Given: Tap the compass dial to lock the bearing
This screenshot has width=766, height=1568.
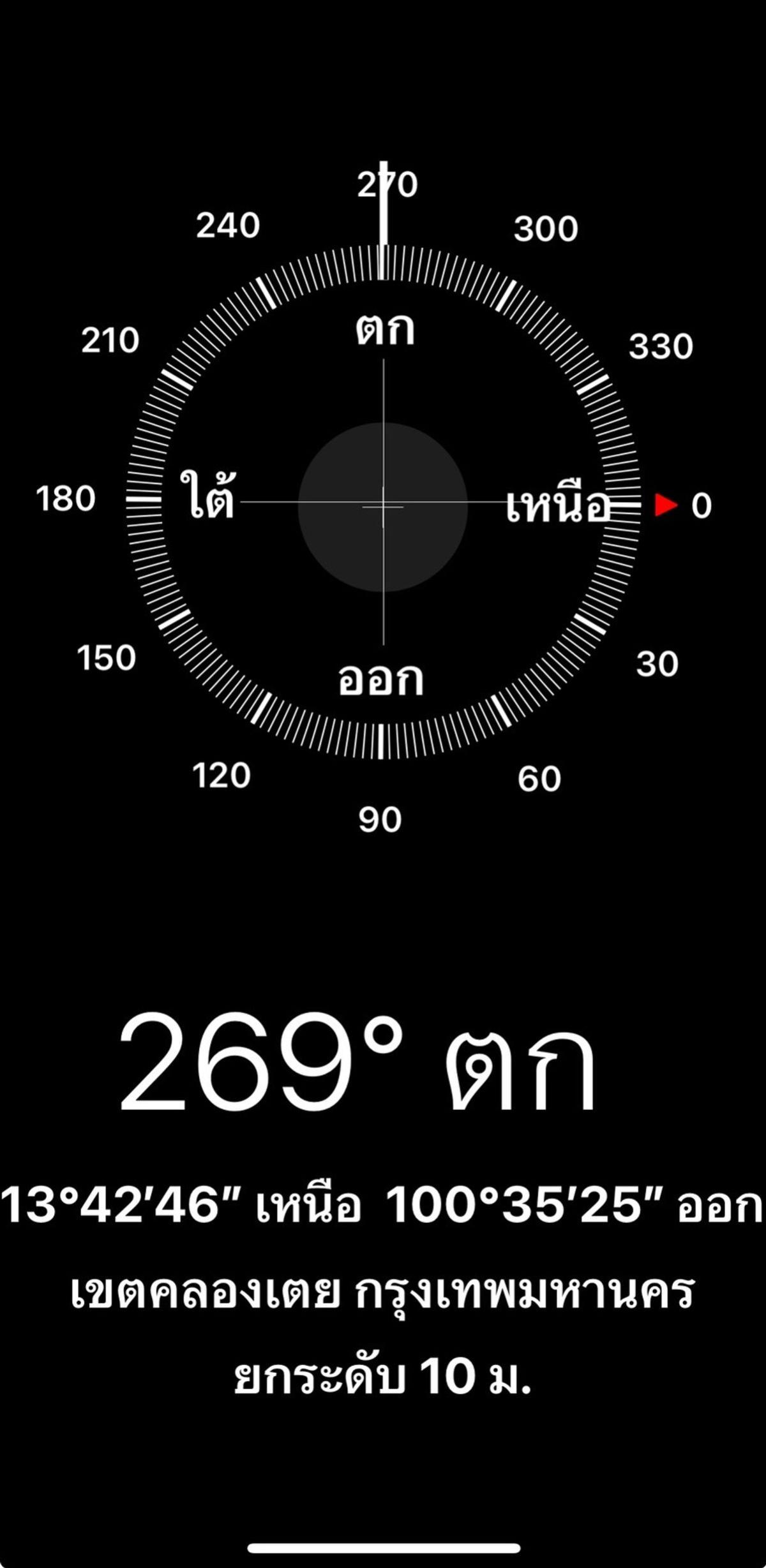Looking at the screenshot, I should (x=383, y=507).
